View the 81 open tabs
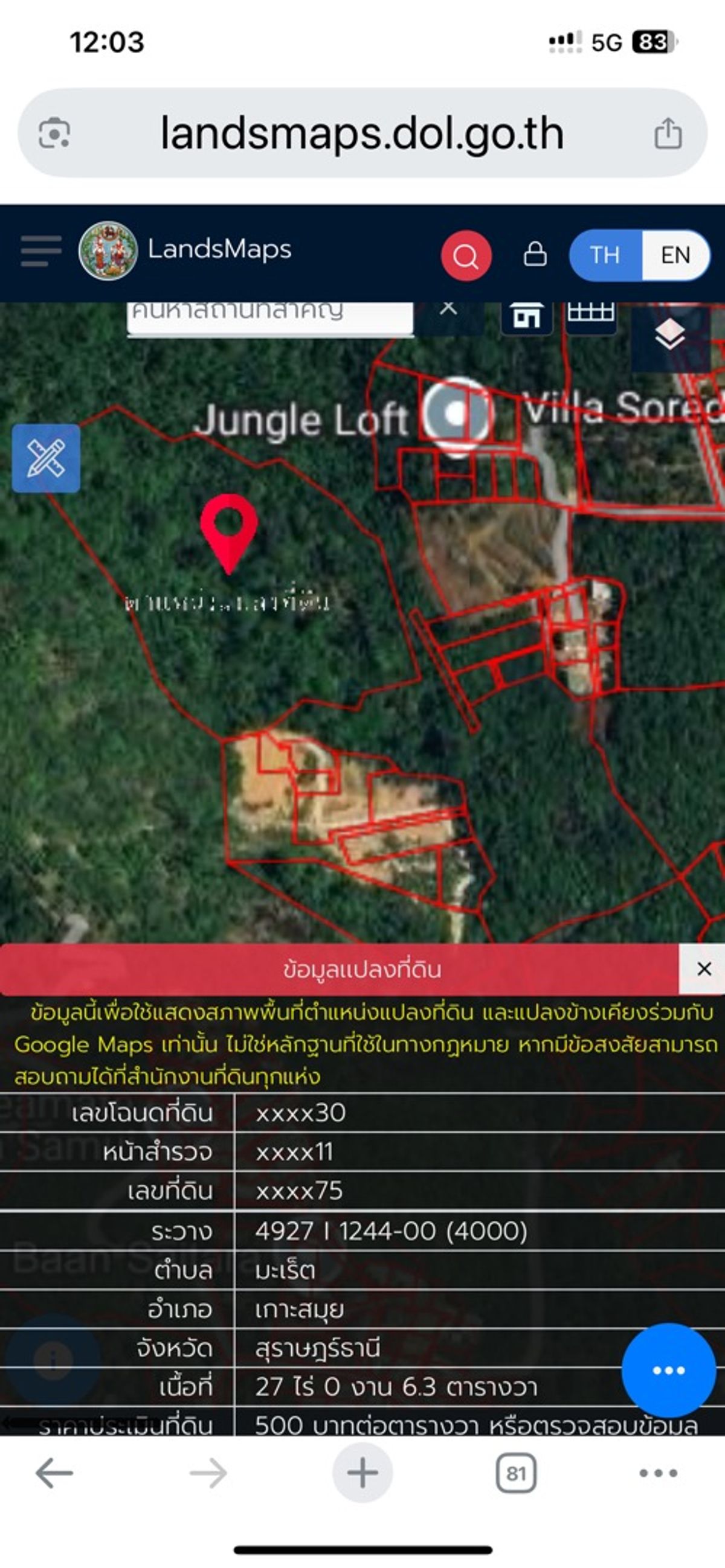 [x=516, y=1473]
